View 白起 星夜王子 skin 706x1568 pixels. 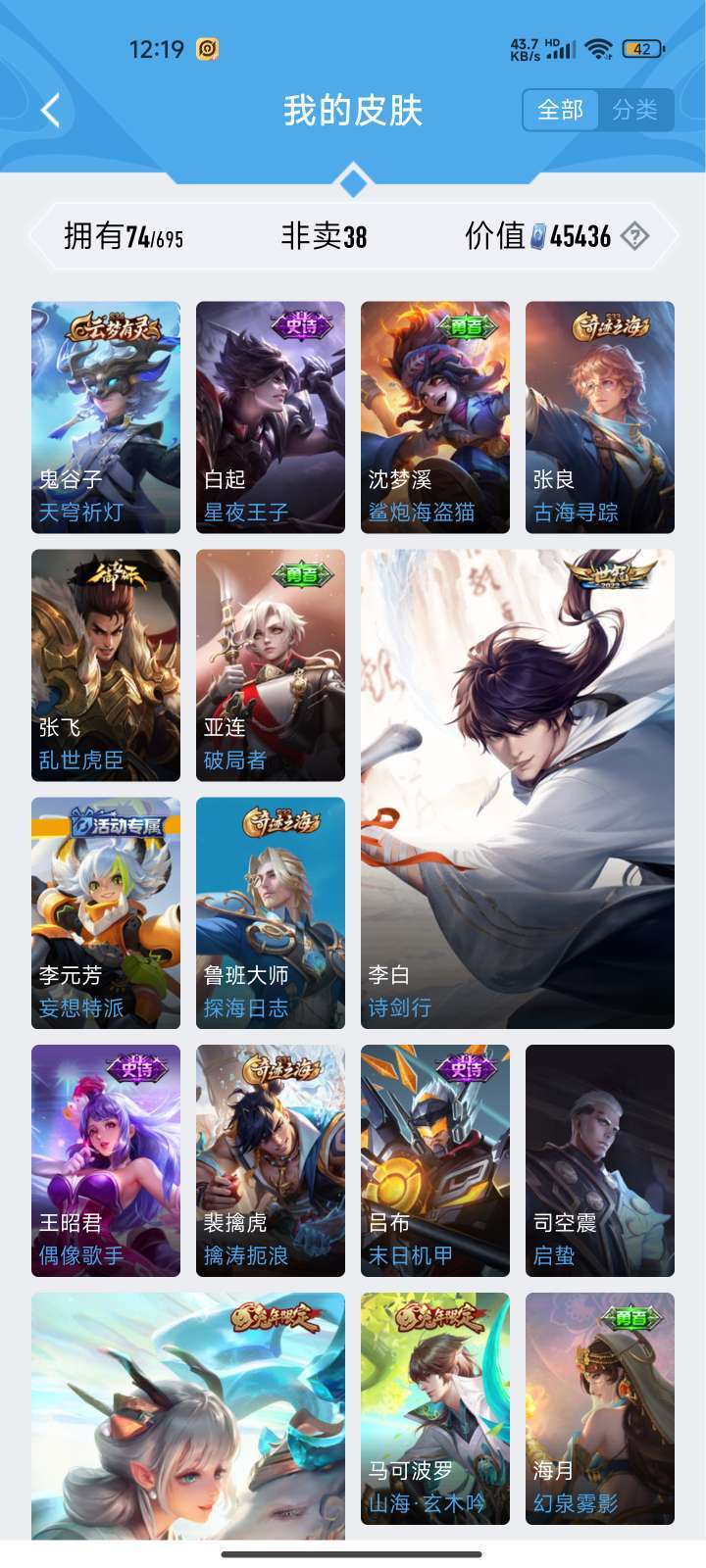point(271,417)
